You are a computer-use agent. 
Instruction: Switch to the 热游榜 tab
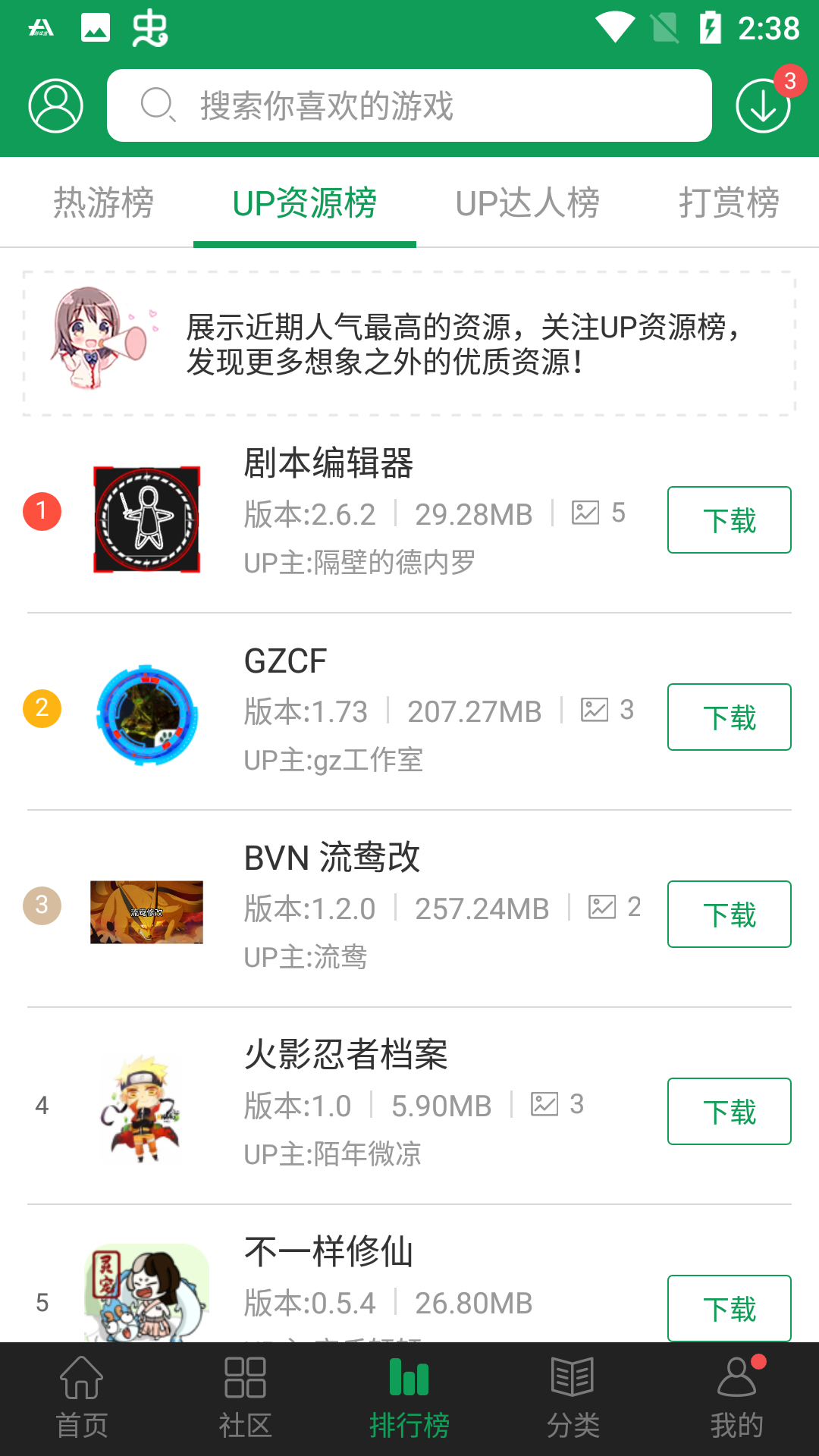(x=103, y=202)
